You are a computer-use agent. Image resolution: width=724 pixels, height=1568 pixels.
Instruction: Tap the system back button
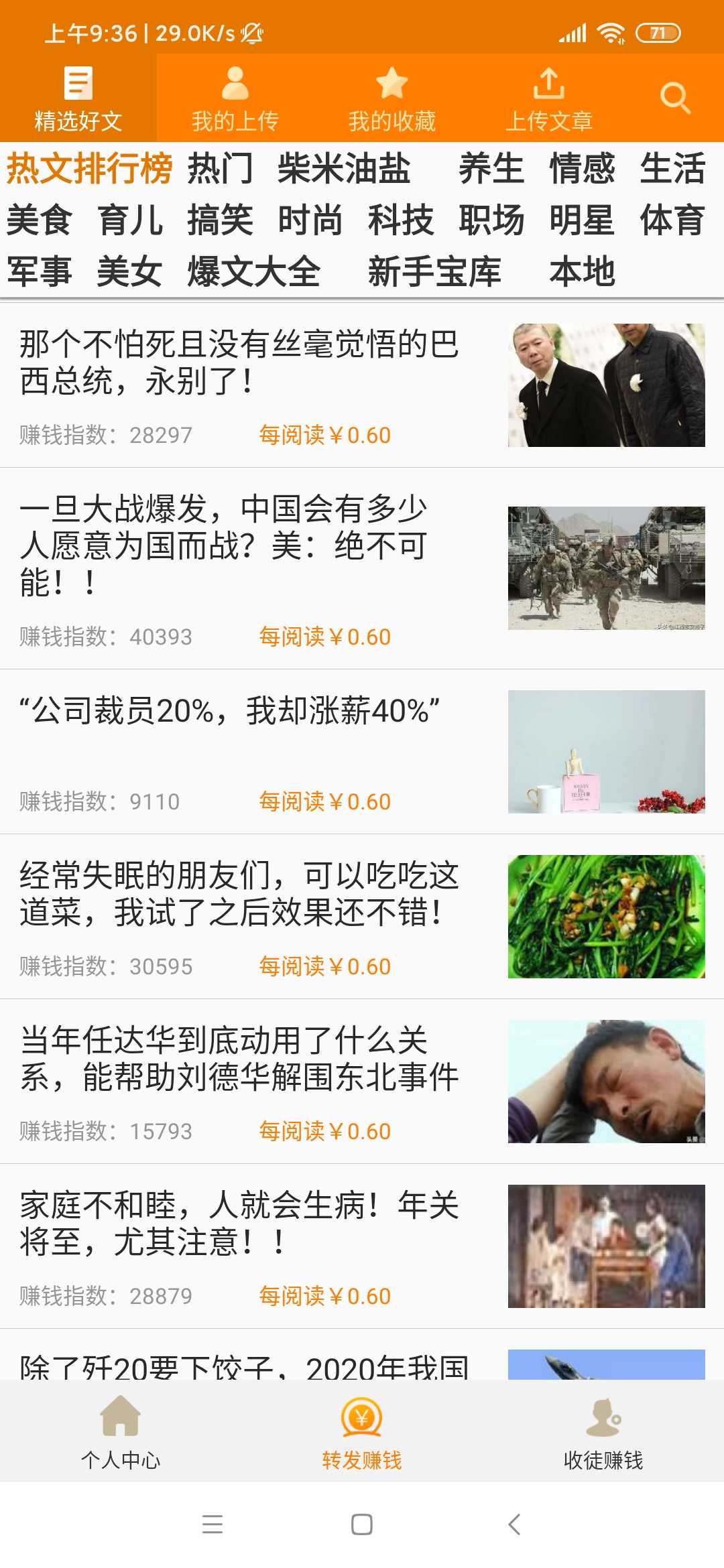point(514,1524)
